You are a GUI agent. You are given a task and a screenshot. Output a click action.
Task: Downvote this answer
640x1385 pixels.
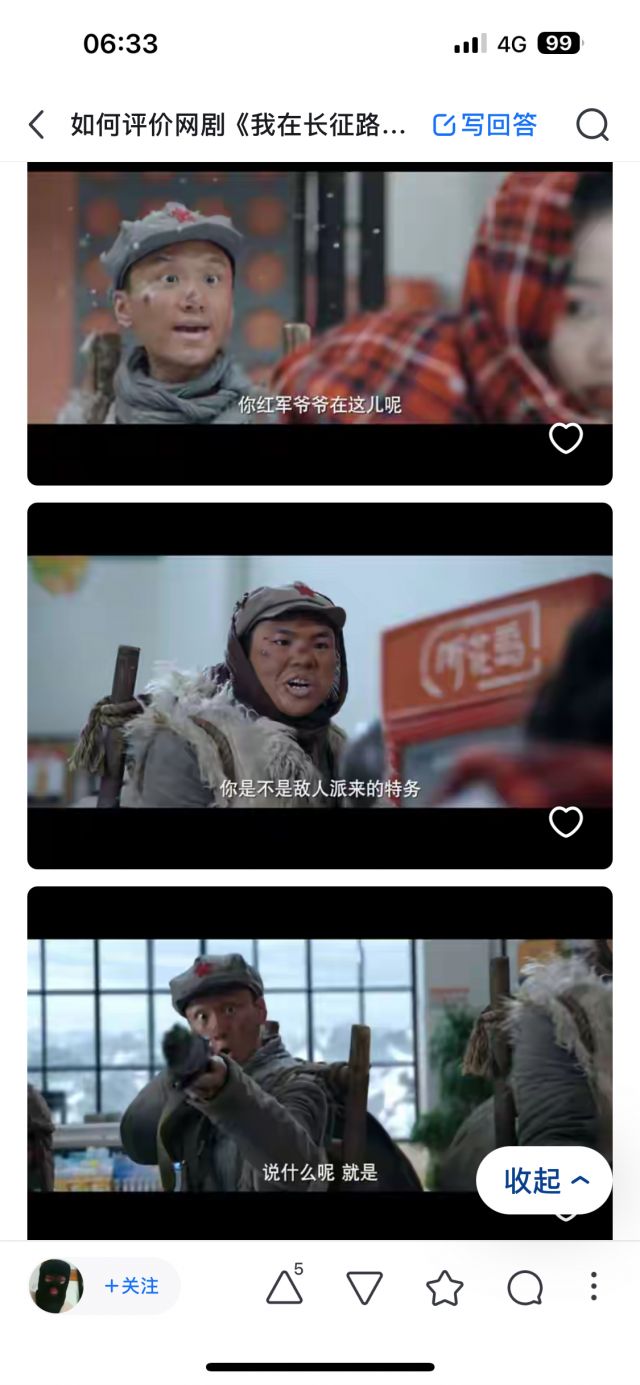[x=364, y=1288]
